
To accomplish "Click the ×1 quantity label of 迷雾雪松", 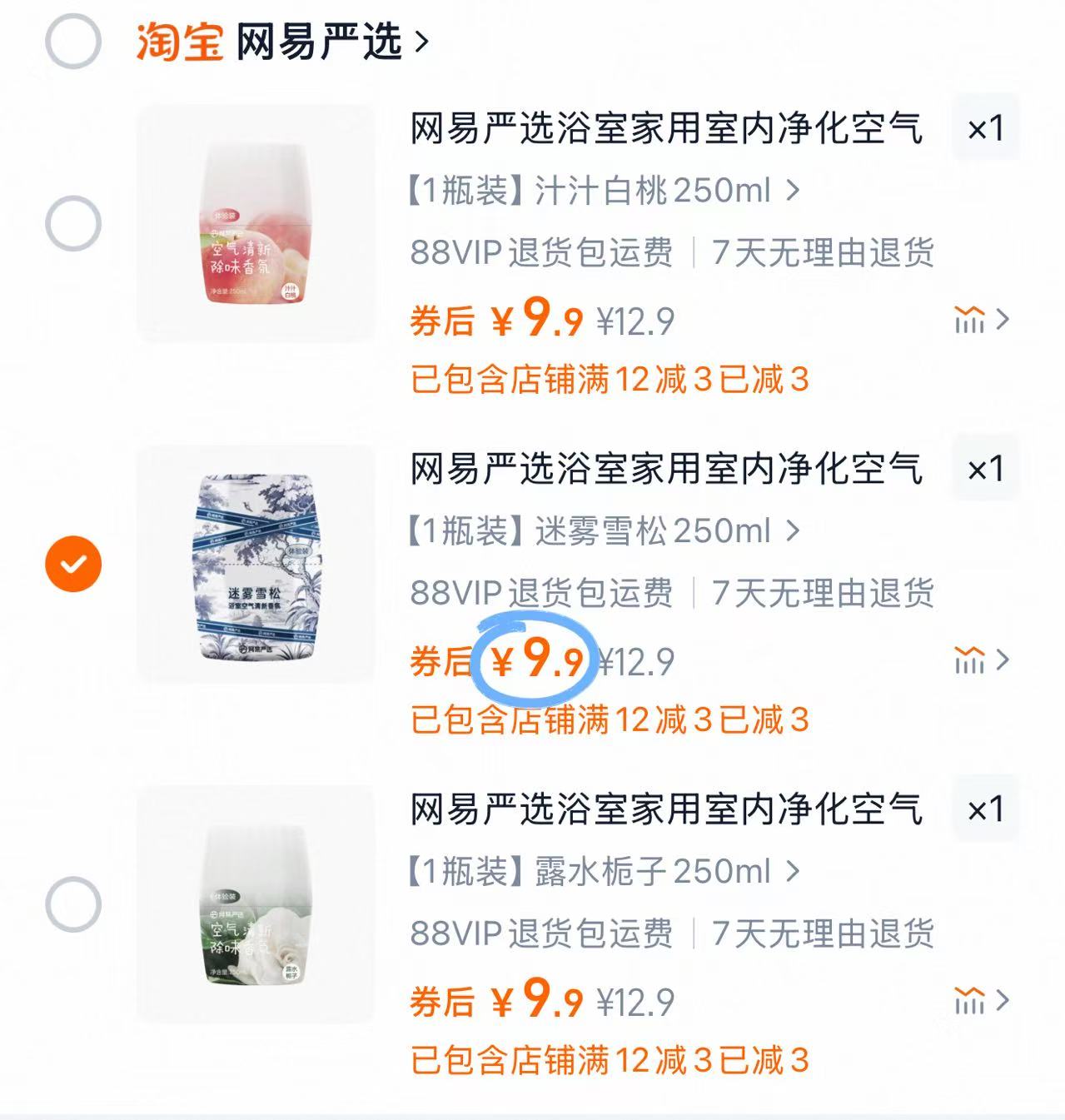I will (x=987, y=468).
